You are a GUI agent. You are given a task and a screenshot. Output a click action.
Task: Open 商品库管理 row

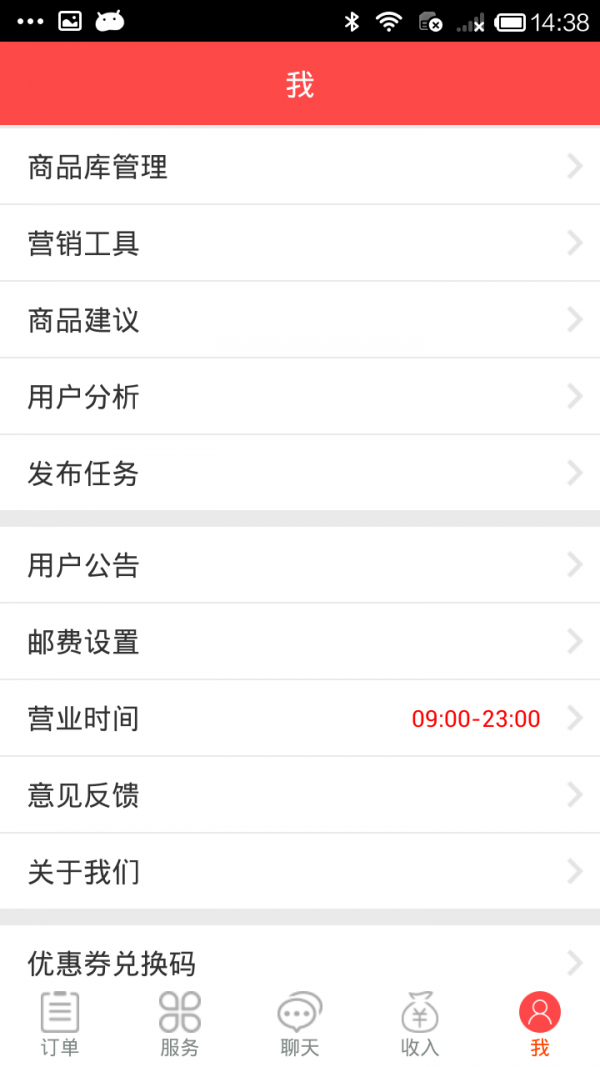300,167
